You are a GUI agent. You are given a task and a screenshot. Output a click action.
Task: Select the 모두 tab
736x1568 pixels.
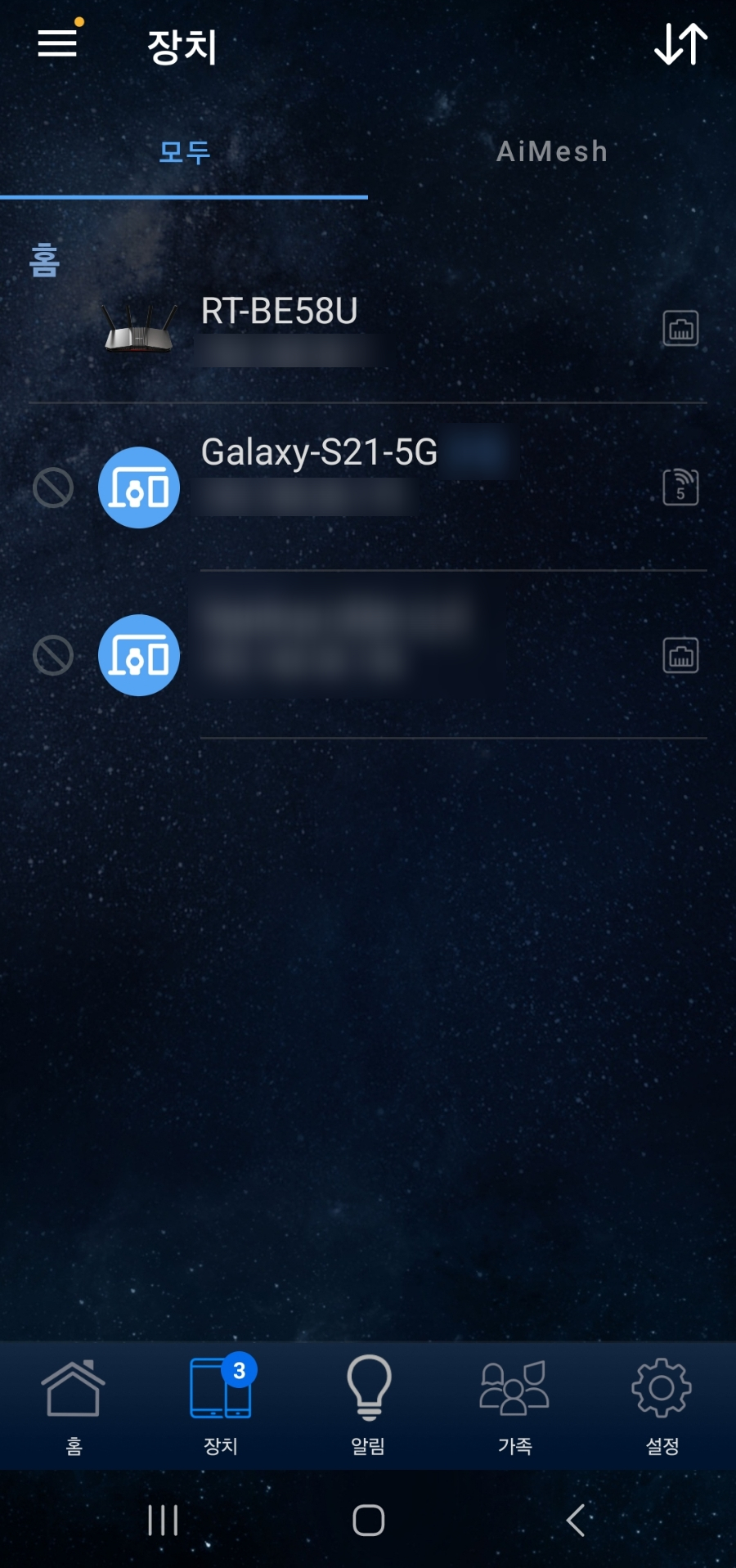(x=184, y=151)
